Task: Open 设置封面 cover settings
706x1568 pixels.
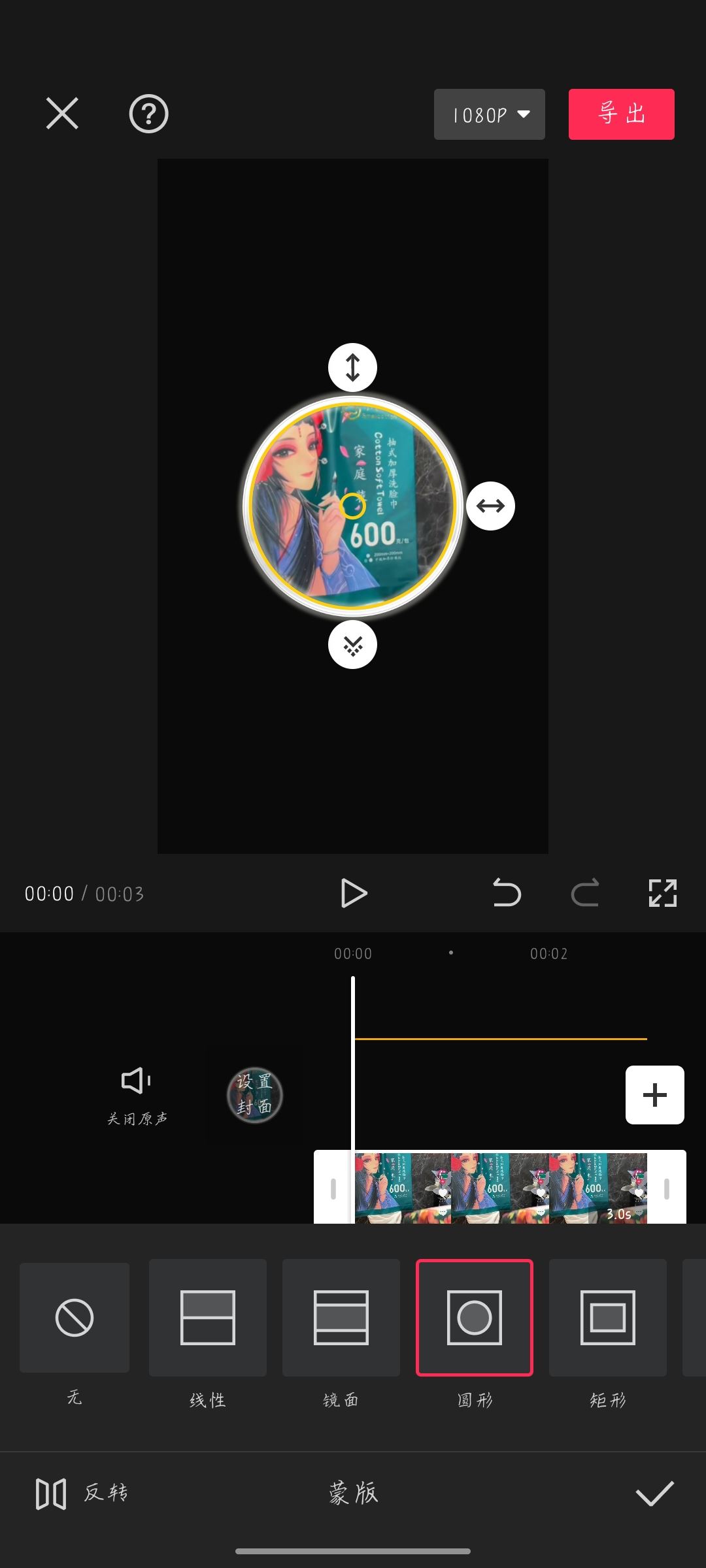Action: (254, 1095)
